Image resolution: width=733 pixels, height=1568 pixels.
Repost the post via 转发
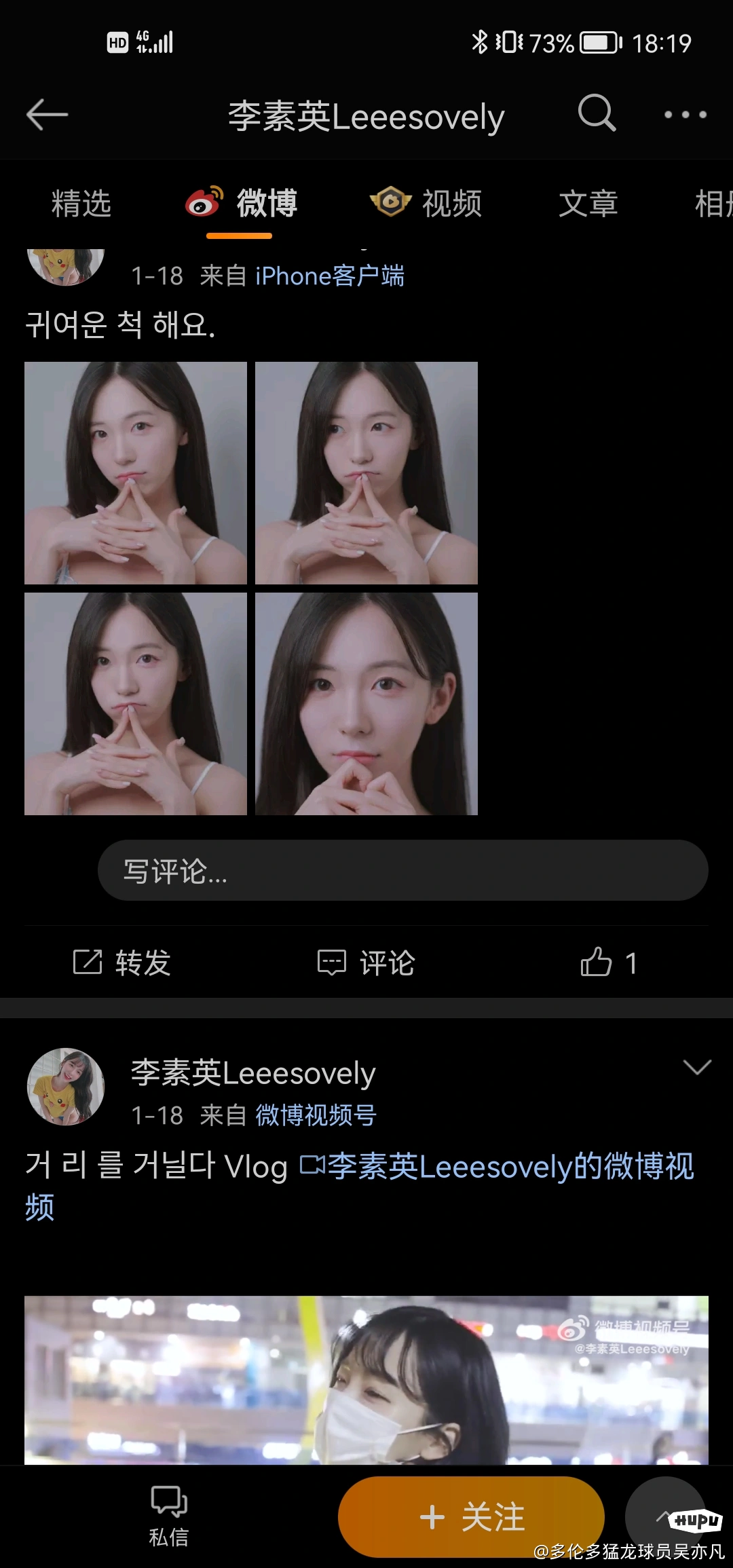pos(122,963)
